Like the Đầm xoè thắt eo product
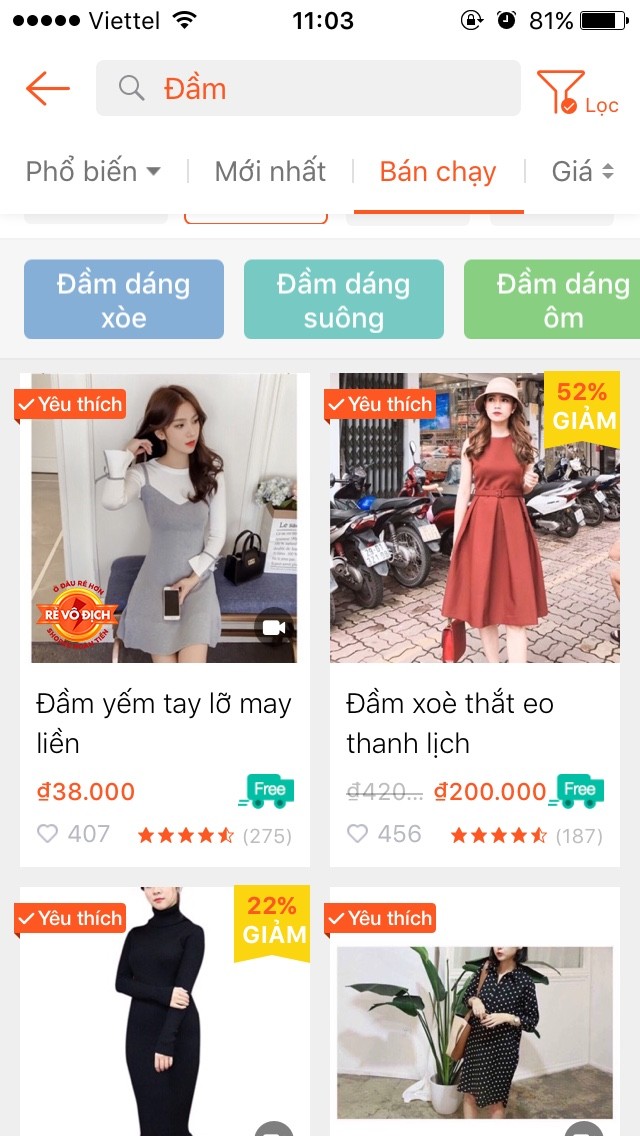The image size is (640, 1136). tap(358, 834)
